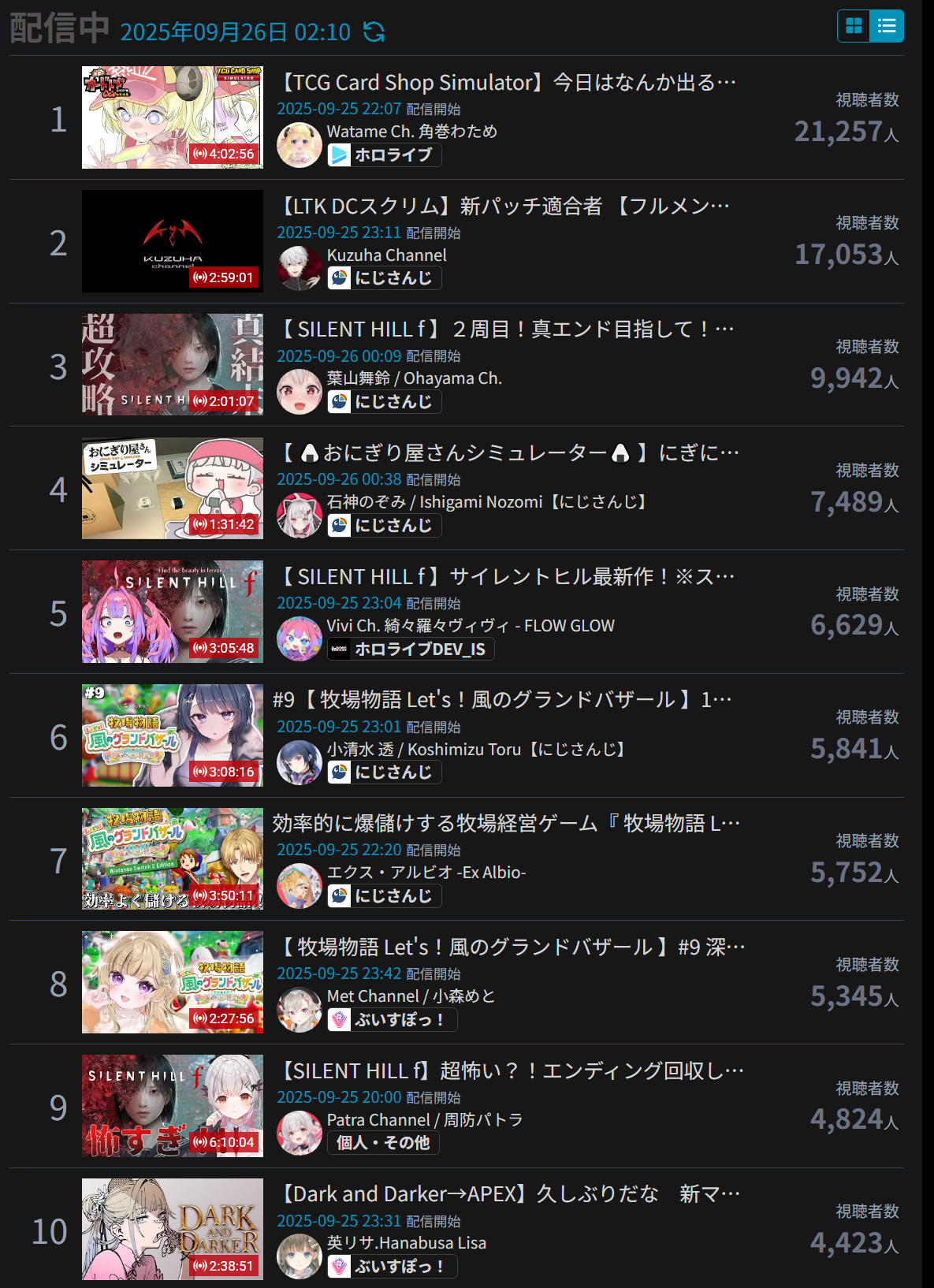
Task: Tap the ぶいすぽっ！ tag under Met Channel
Action: point(392,1019)
